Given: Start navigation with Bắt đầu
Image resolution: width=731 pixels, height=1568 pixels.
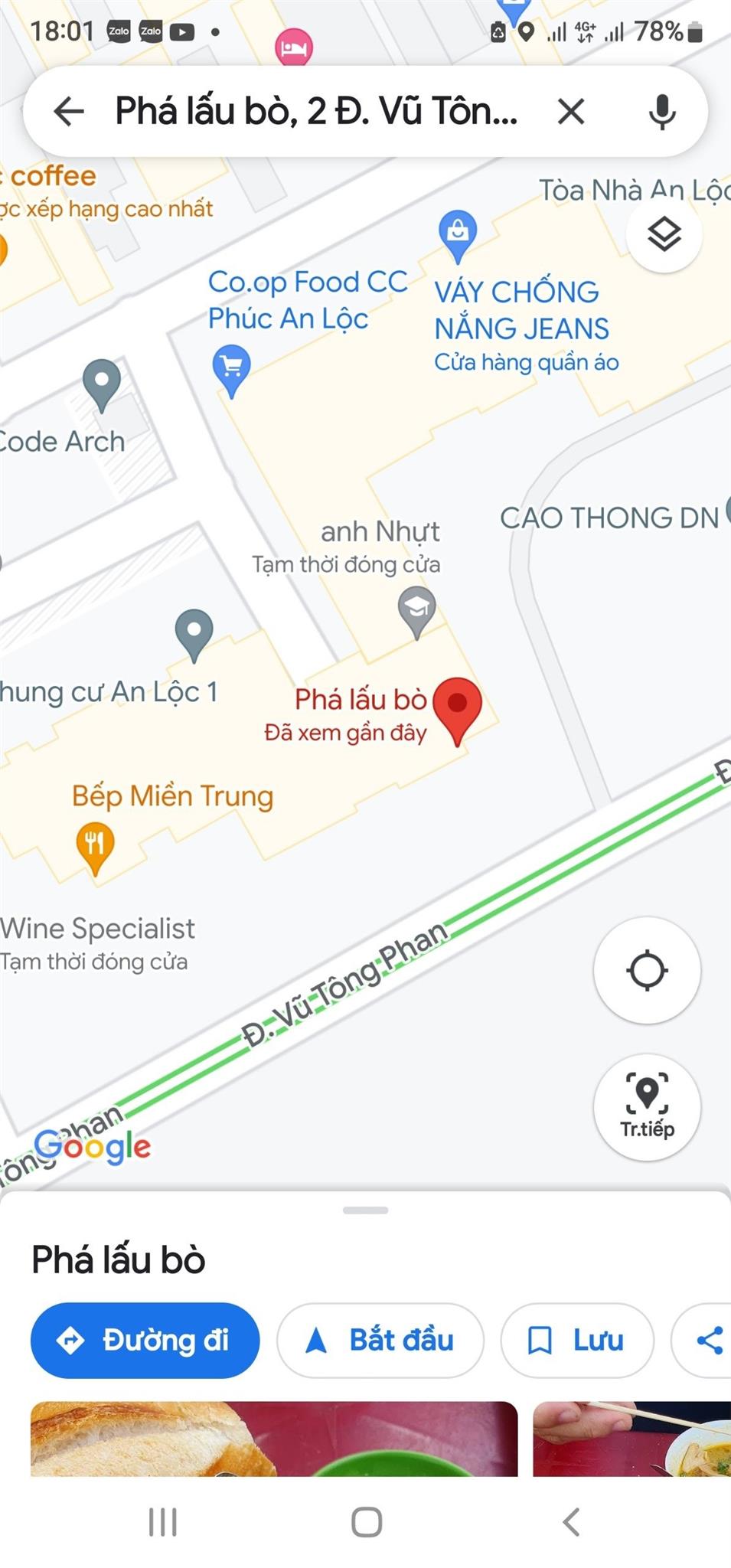Looking at the screenshot, I should pos(380,1340).
